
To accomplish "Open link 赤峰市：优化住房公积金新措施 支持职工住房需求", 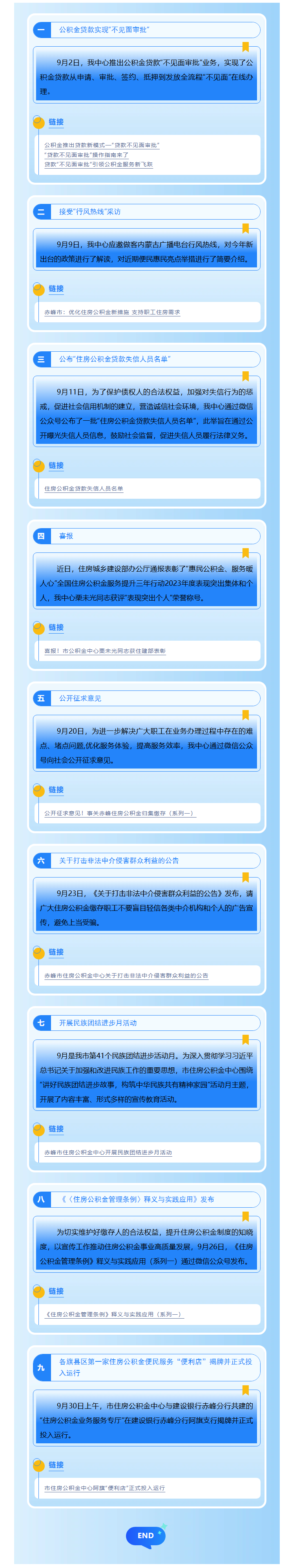I will point(112,312).
